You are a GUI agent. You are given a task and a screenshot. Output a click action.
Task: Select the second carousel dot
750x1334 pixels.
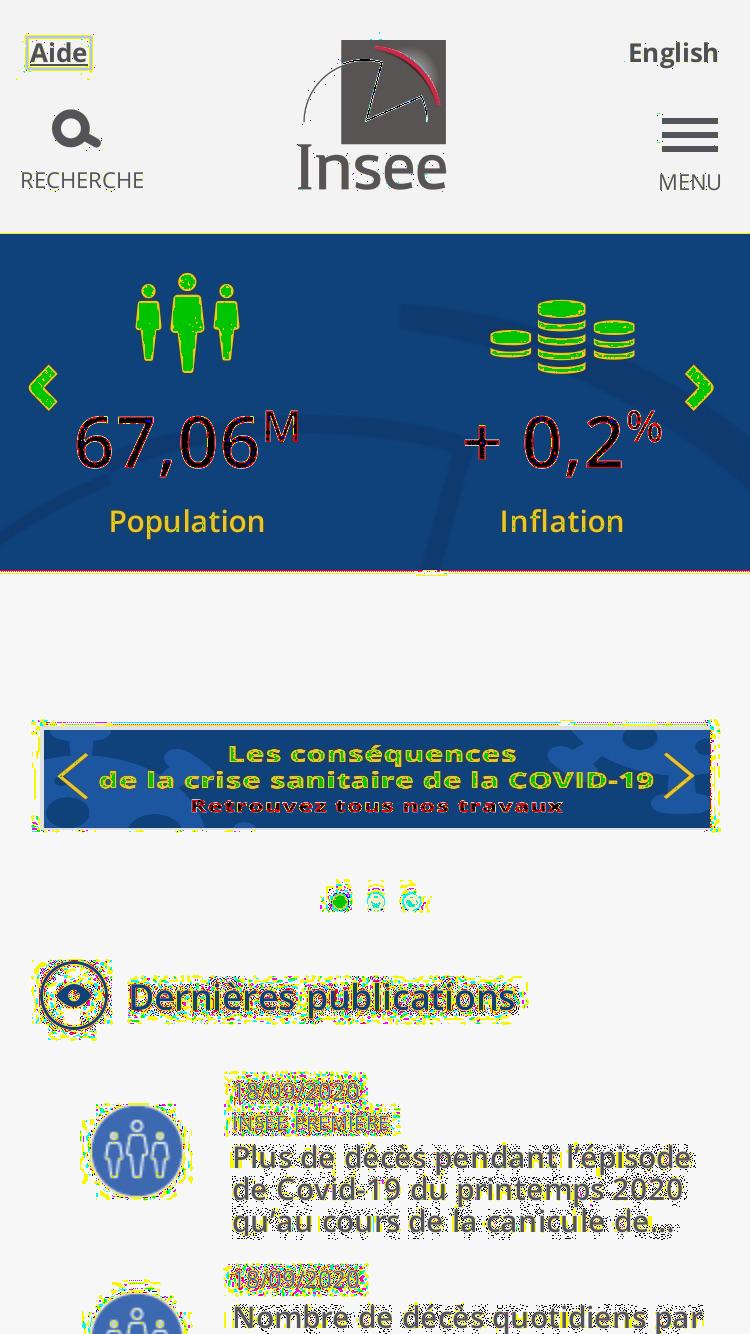click(376, 901)
